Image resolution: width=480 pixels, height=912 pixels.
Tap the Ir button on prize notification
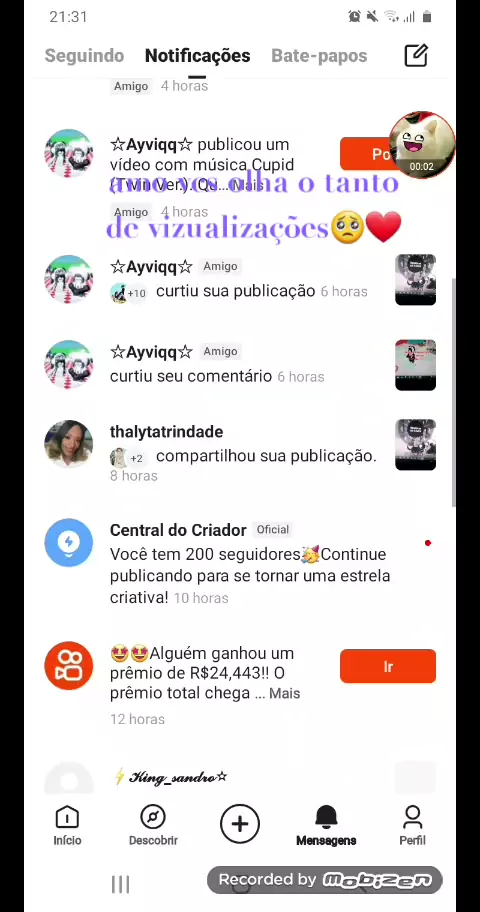tap(387, 666)
